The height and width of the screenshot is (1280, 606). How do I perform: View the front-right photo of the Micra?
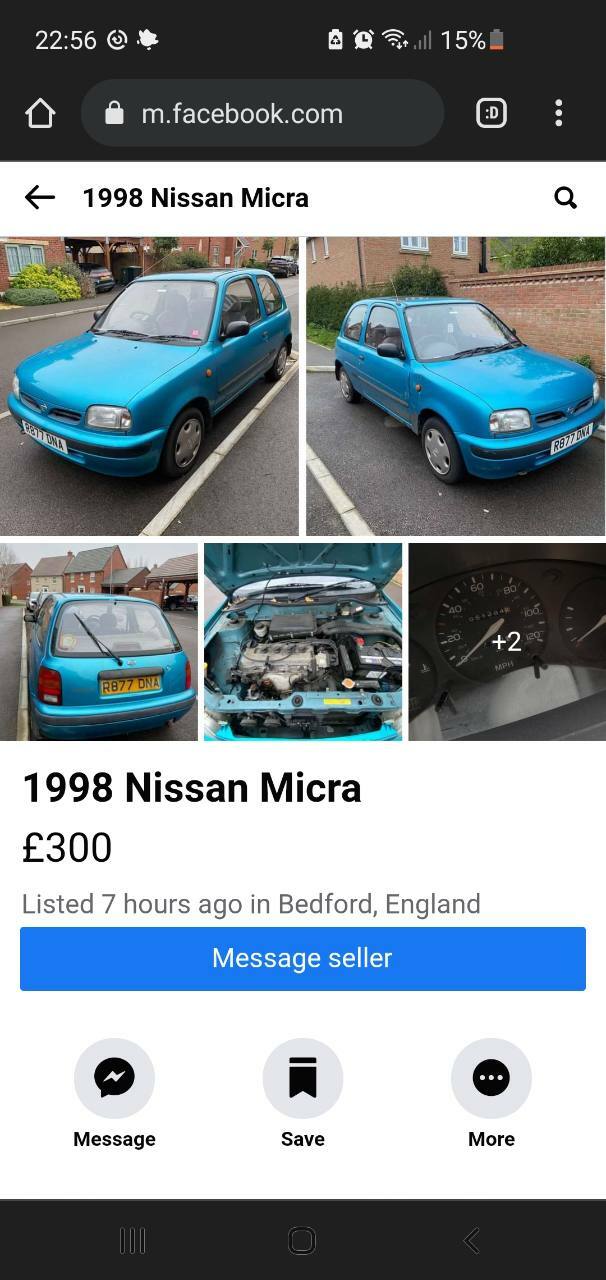pos(456,386)
